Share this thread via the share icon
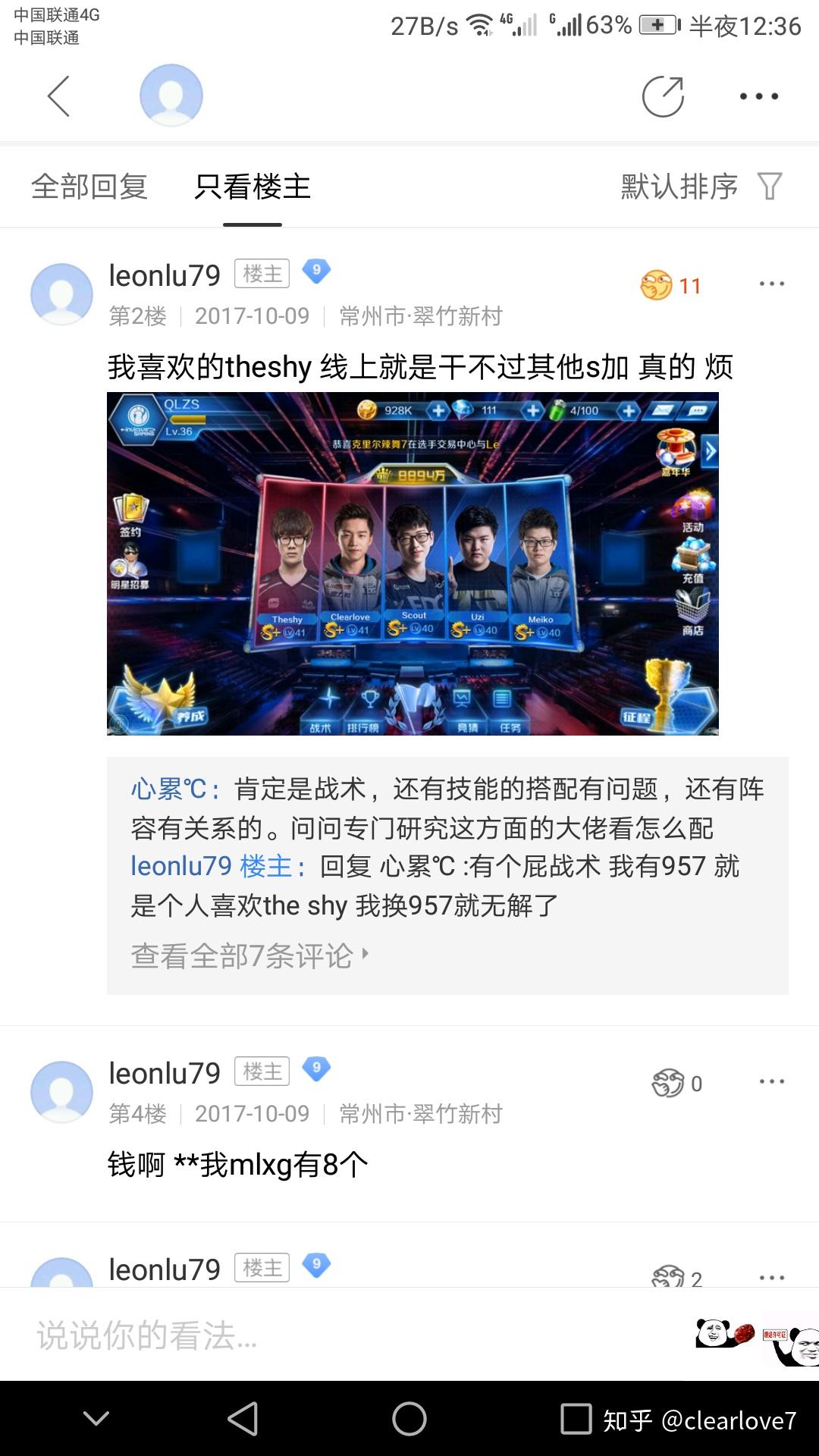 tap(663, 96)
